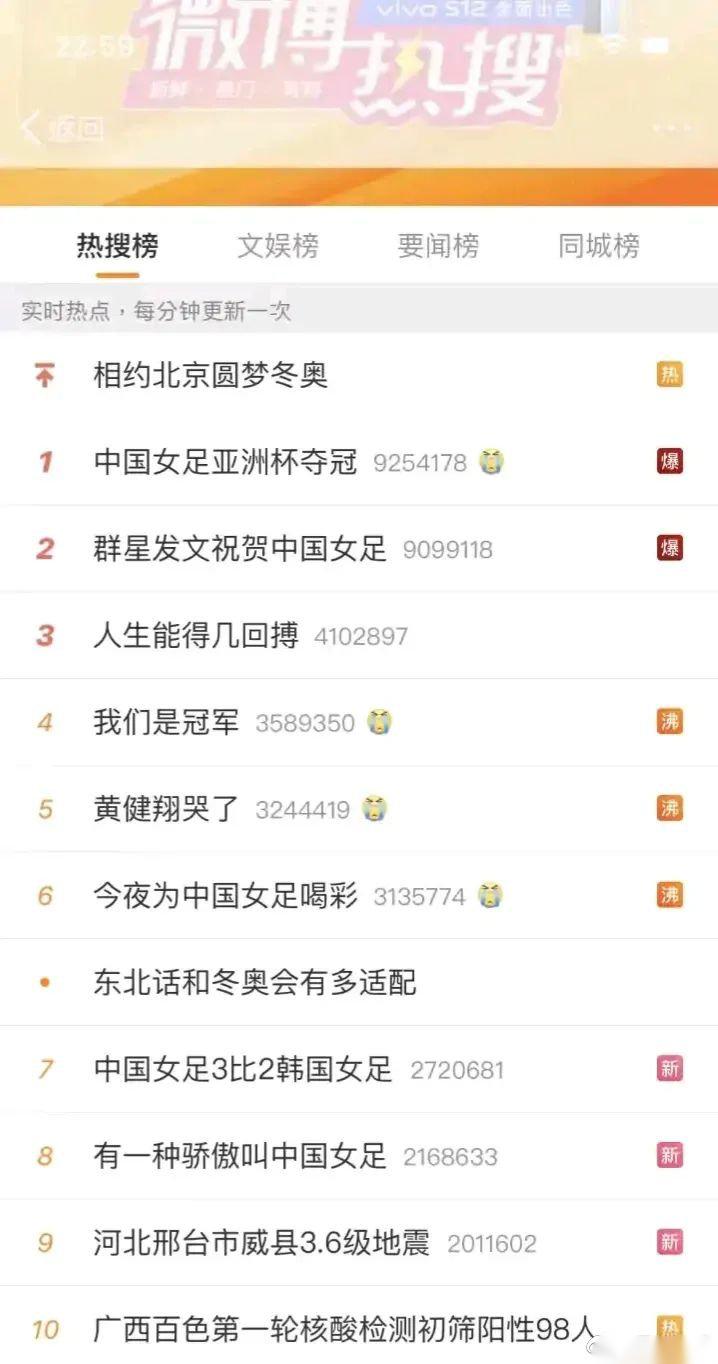Go back using the 返回 arrow
The image size is (718, 1364).
[x=62, y=128]
